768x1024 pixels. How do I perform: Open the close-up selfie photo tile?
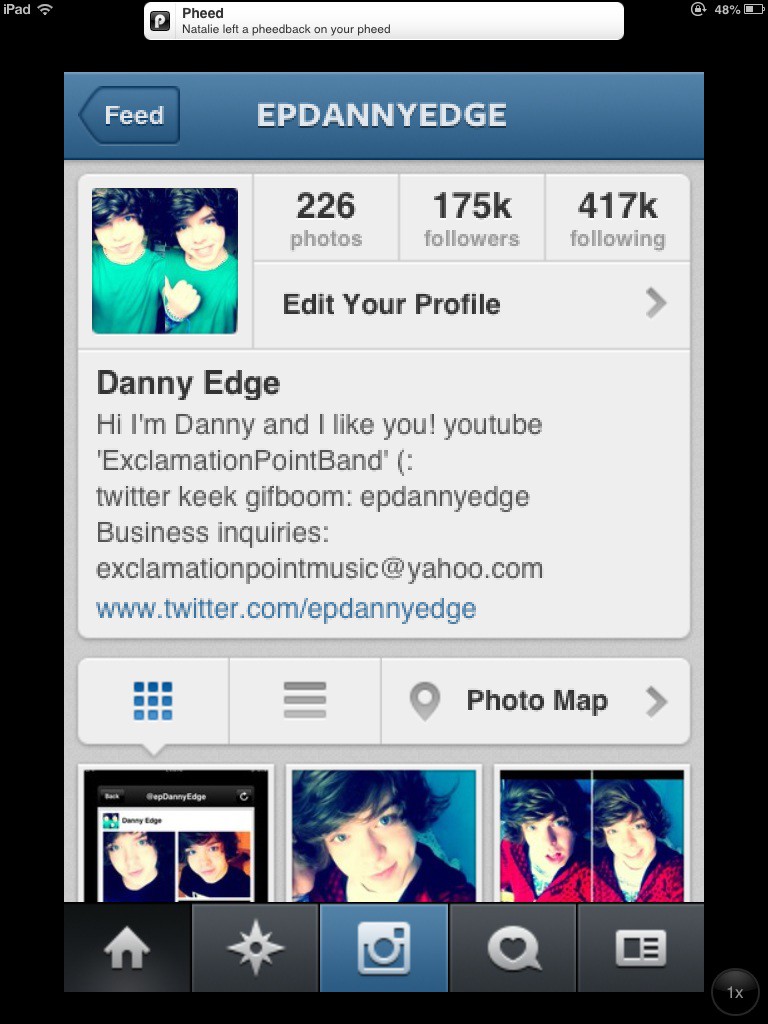[384, 836]
